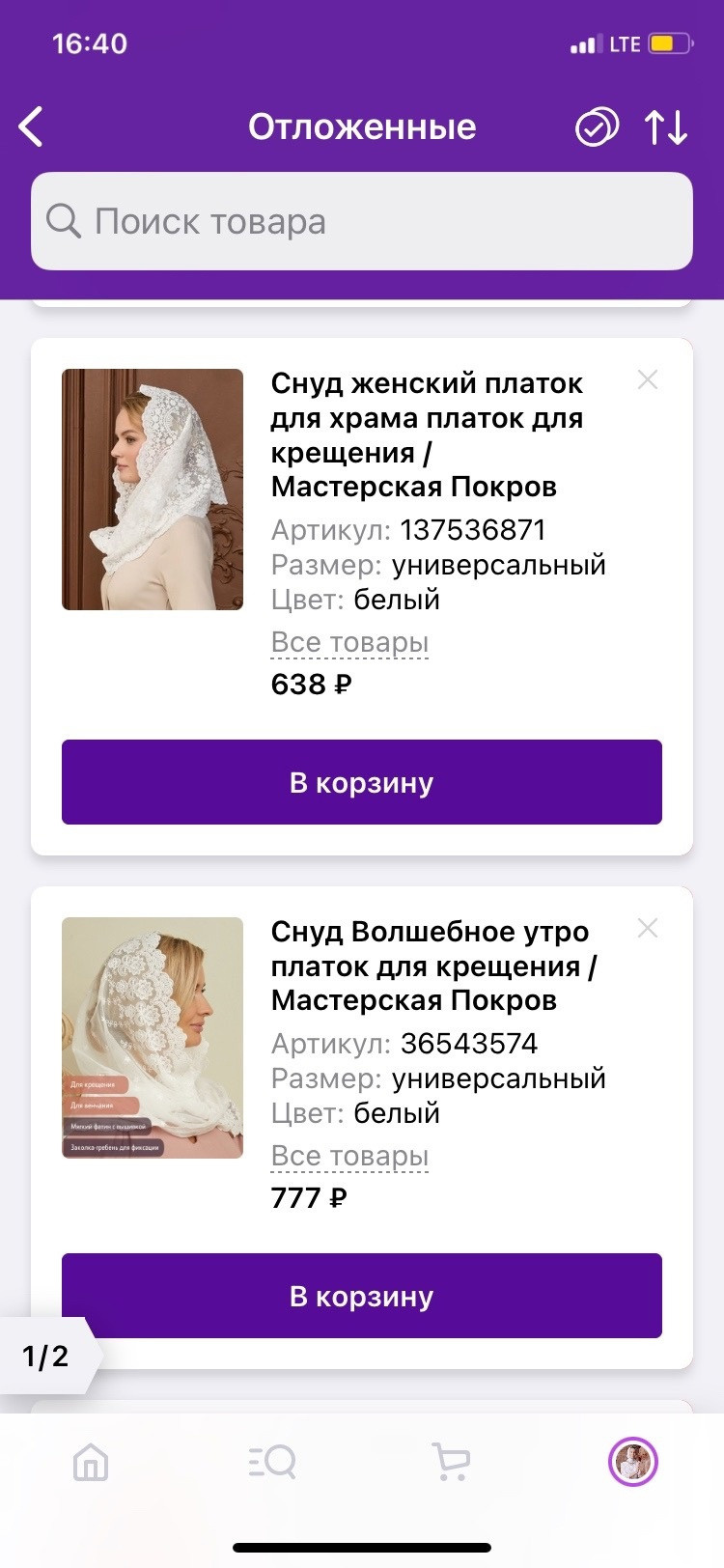This screenshot has height=1568, width=724.
Task: Remove 'Снуд Волшебное утро' using its X icon
Action: (648, 929)
